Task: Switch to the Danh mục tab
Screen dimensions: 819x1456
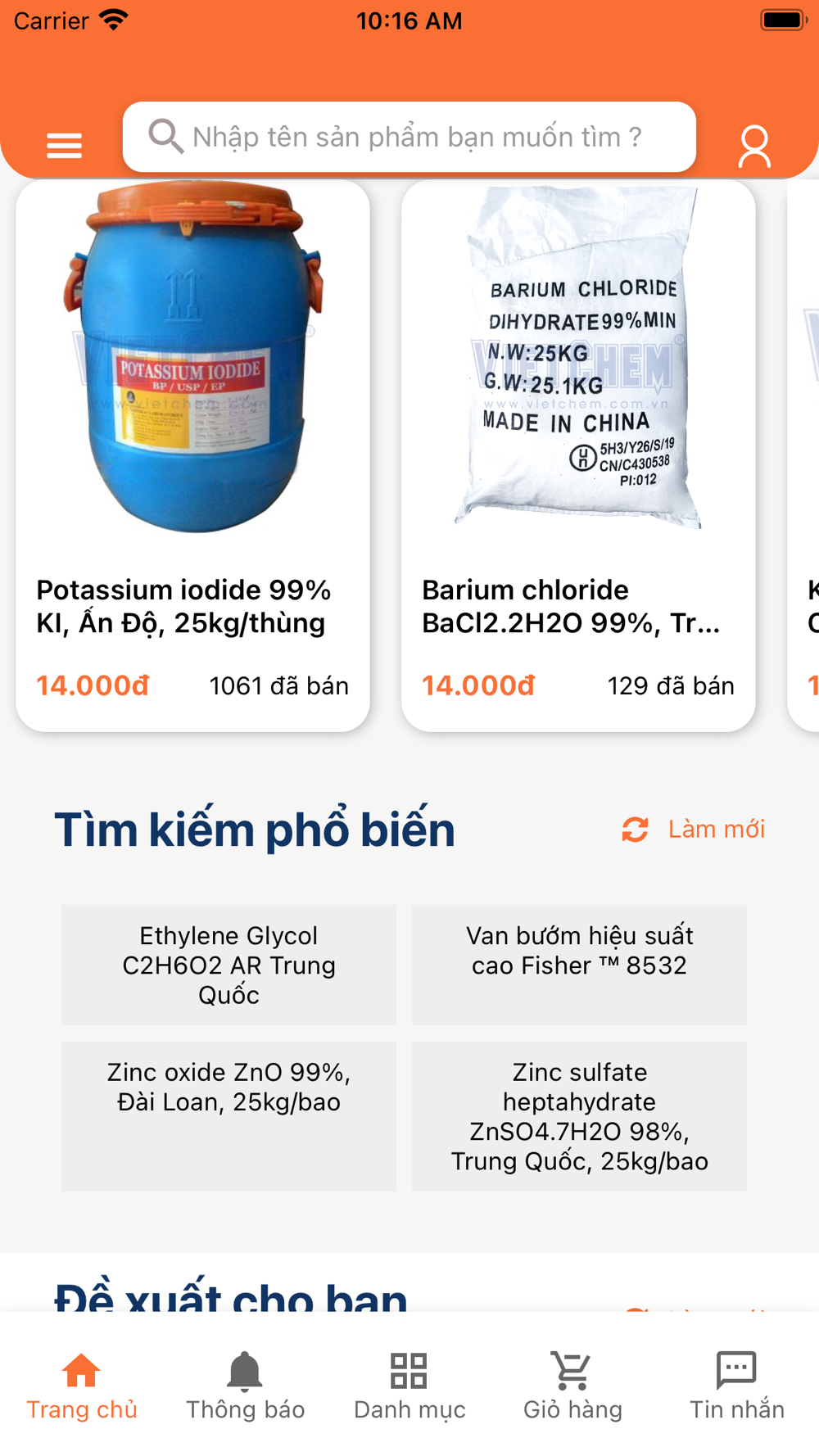Action: click(x=409, y=1386)
